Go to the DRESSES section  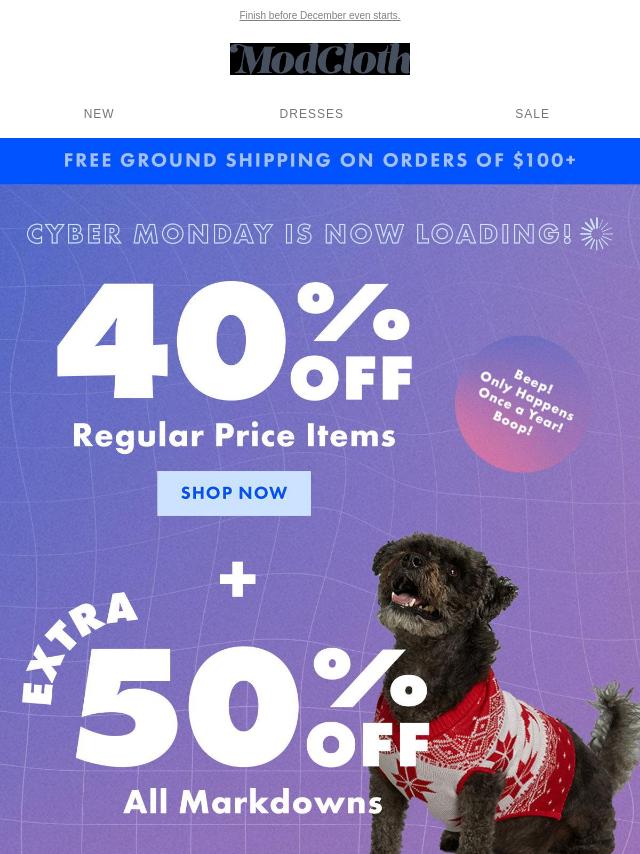(x=311, y=114)
